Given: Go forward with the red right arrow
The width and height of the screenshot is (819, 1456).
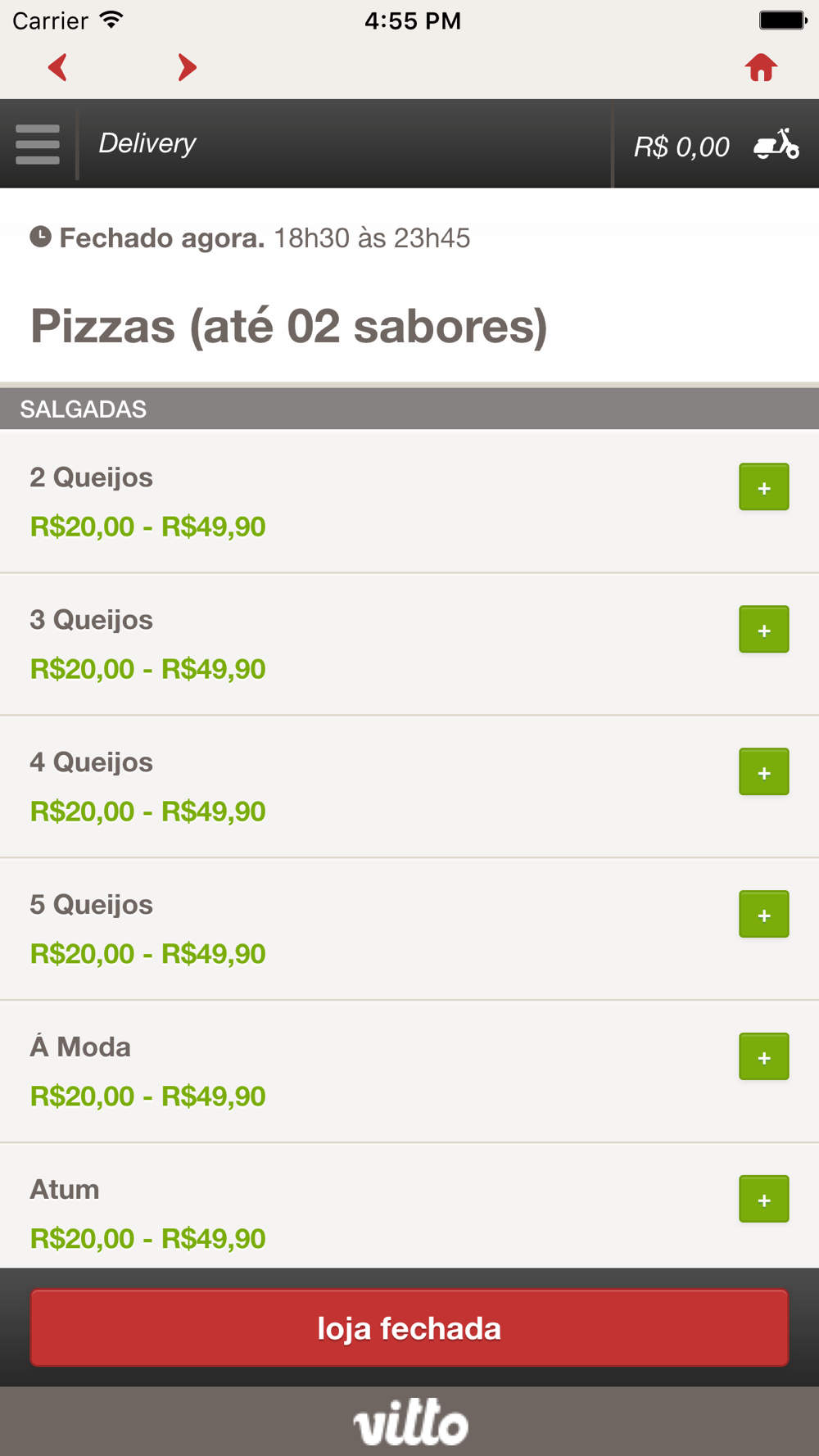Looking at the screenshot, I should pos(188,67).
